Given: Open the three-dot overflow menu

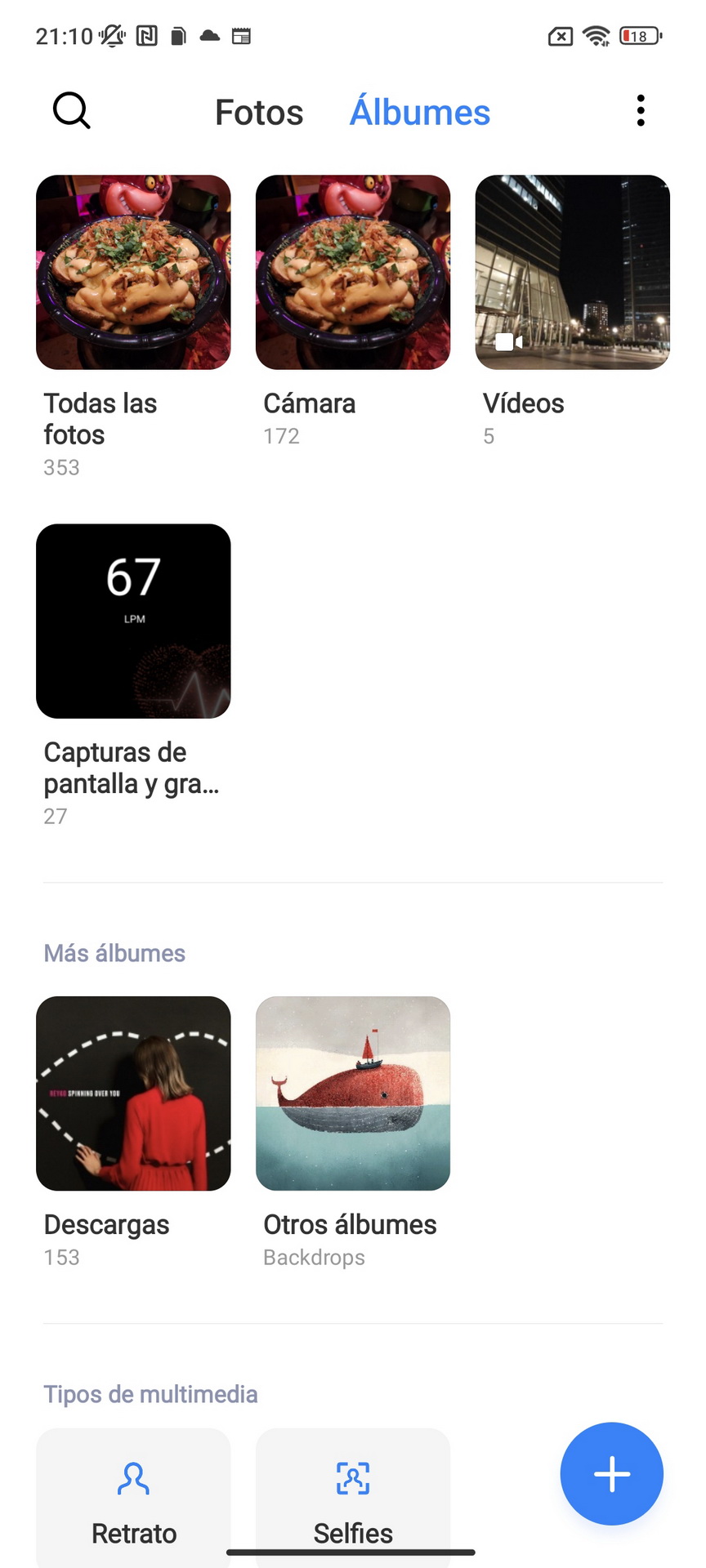Looking at the screenshot, I should (641, 110).
